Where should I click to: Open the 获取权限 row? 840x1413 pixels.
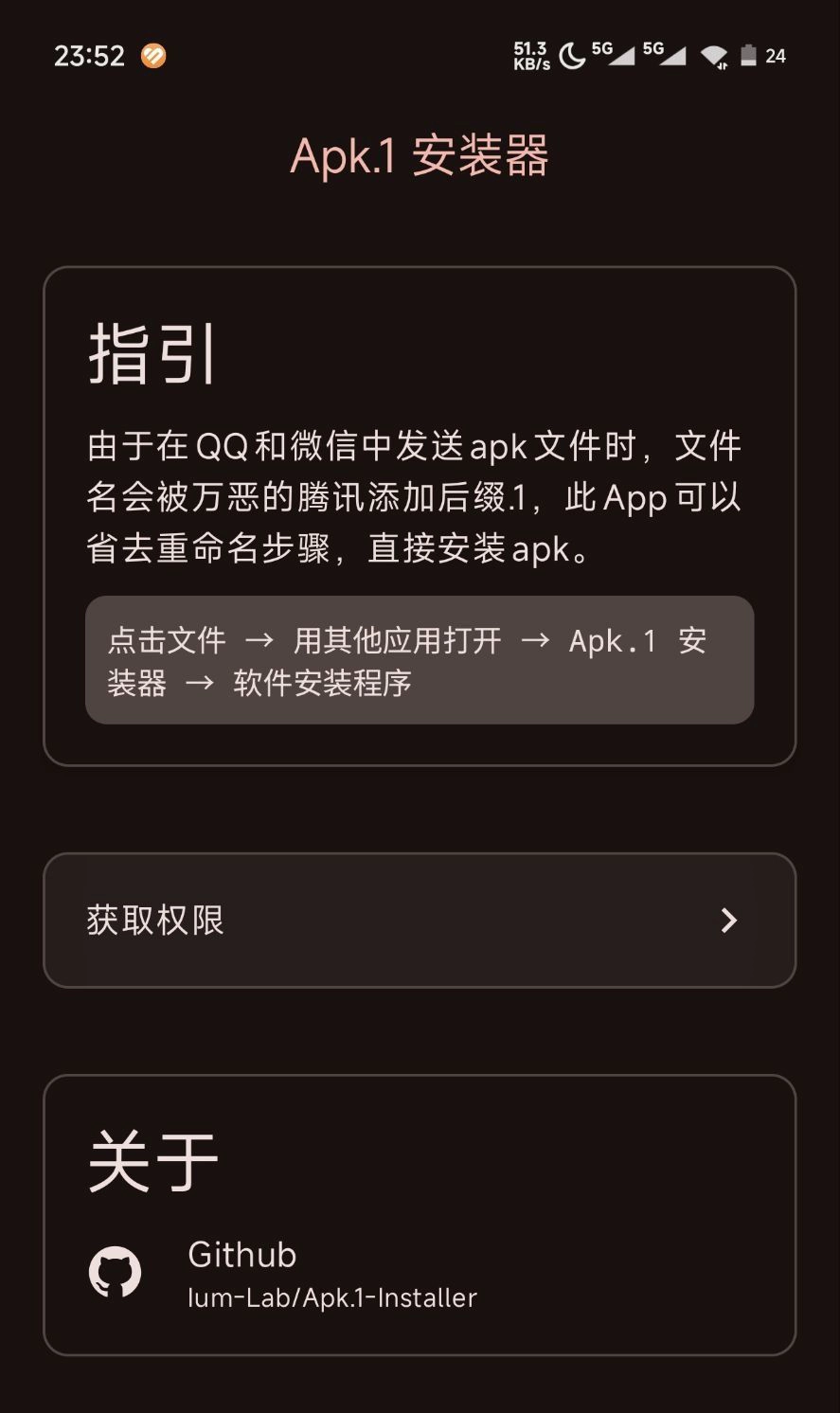(x=419, y=921)
